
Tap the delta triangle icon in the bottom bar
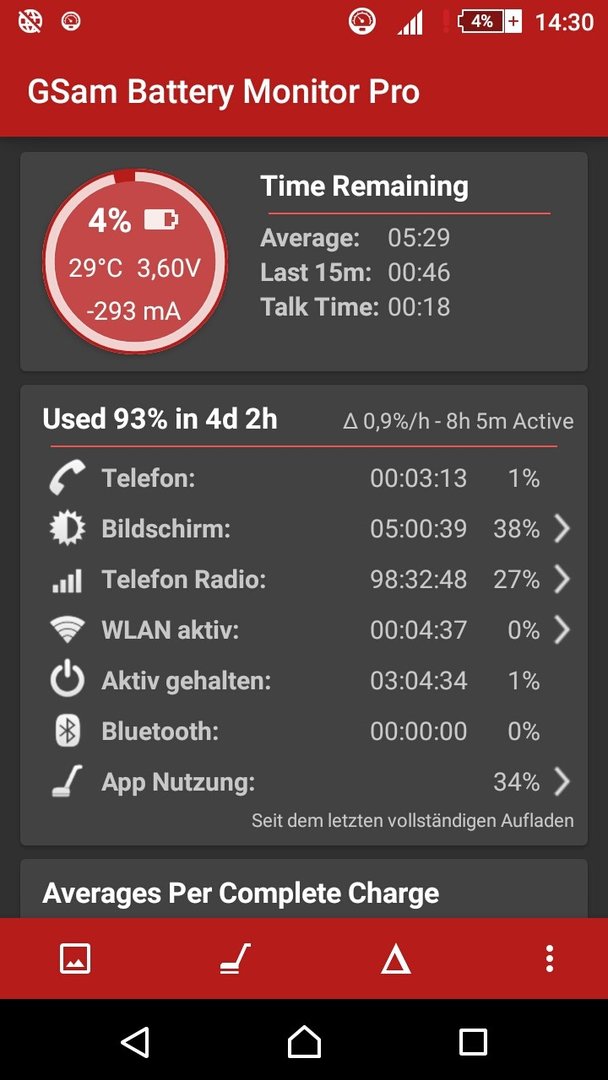point(396,959)
